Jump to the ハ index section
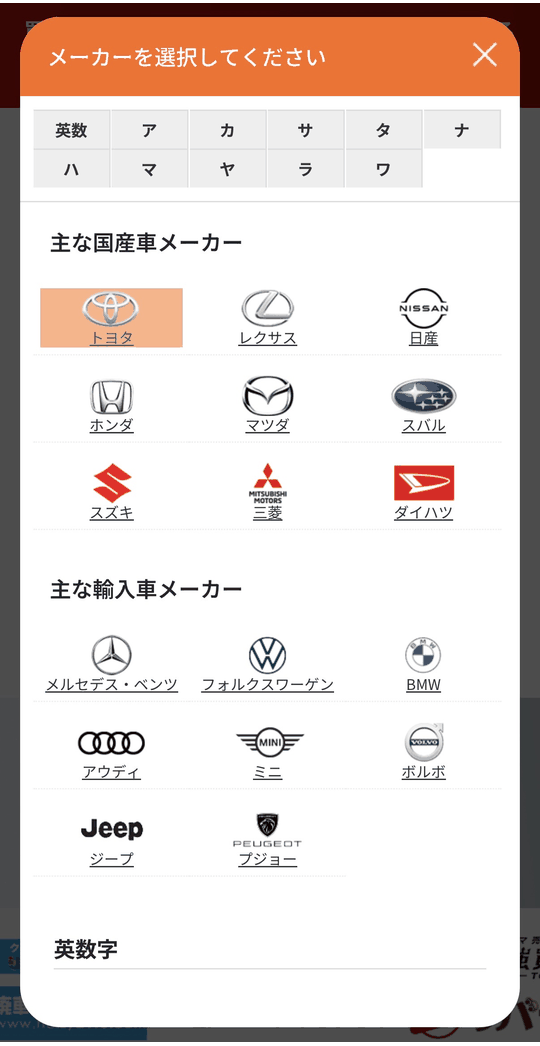540x1046 pixels. (71, 169)
